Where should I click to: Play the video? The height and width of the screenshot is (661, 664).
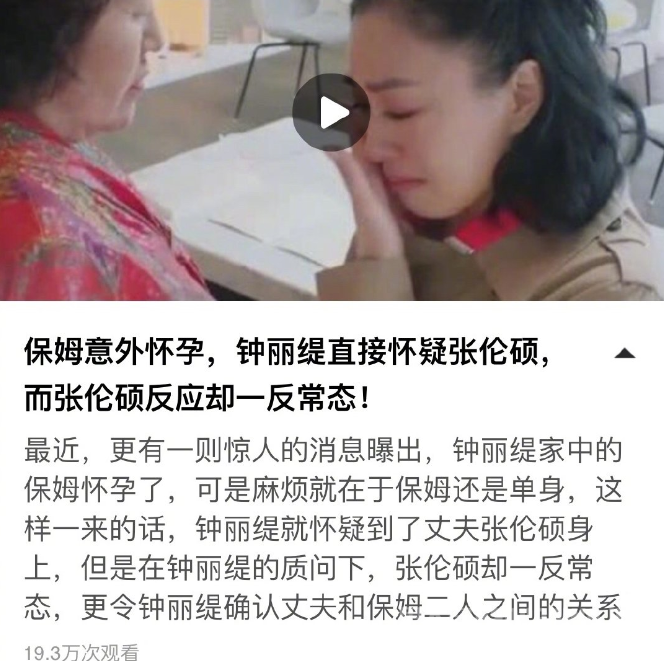[x=331, y=112]
